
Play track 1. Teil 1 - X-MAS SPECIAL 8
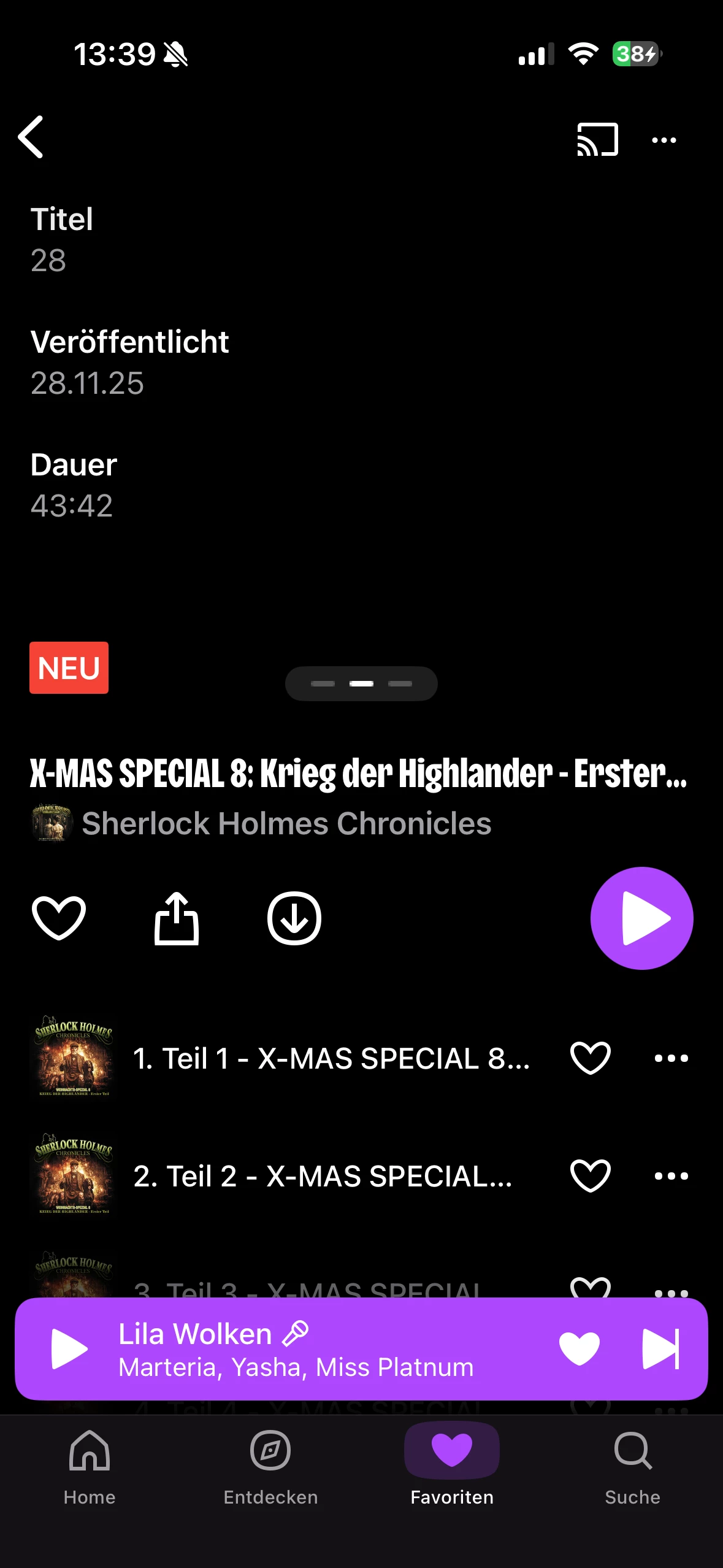pos(331,1058)
